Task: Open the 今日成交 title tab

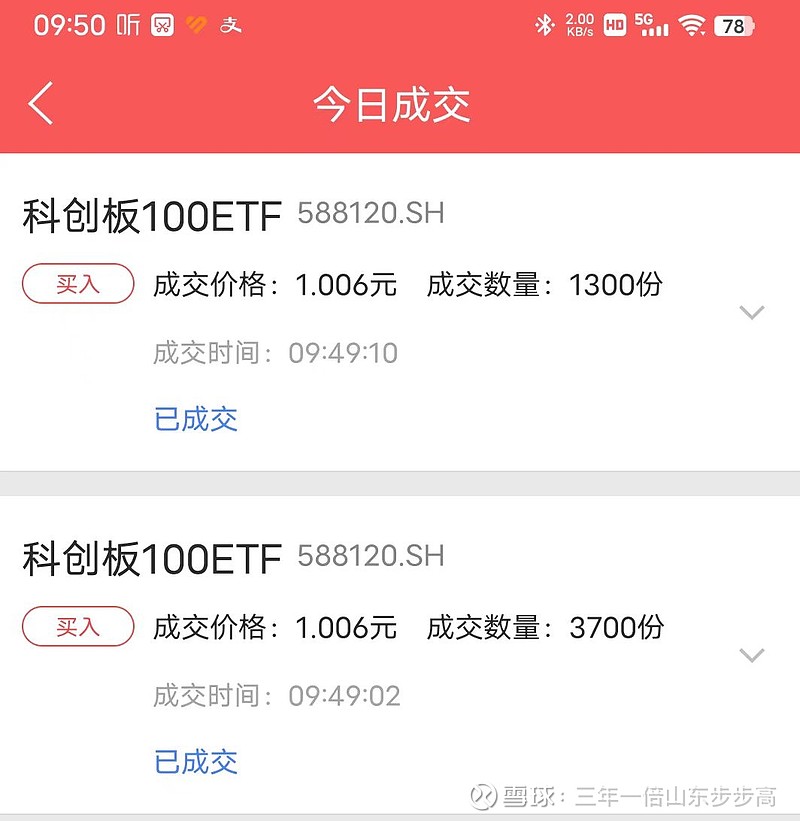Action: click(x=399, y=101)
